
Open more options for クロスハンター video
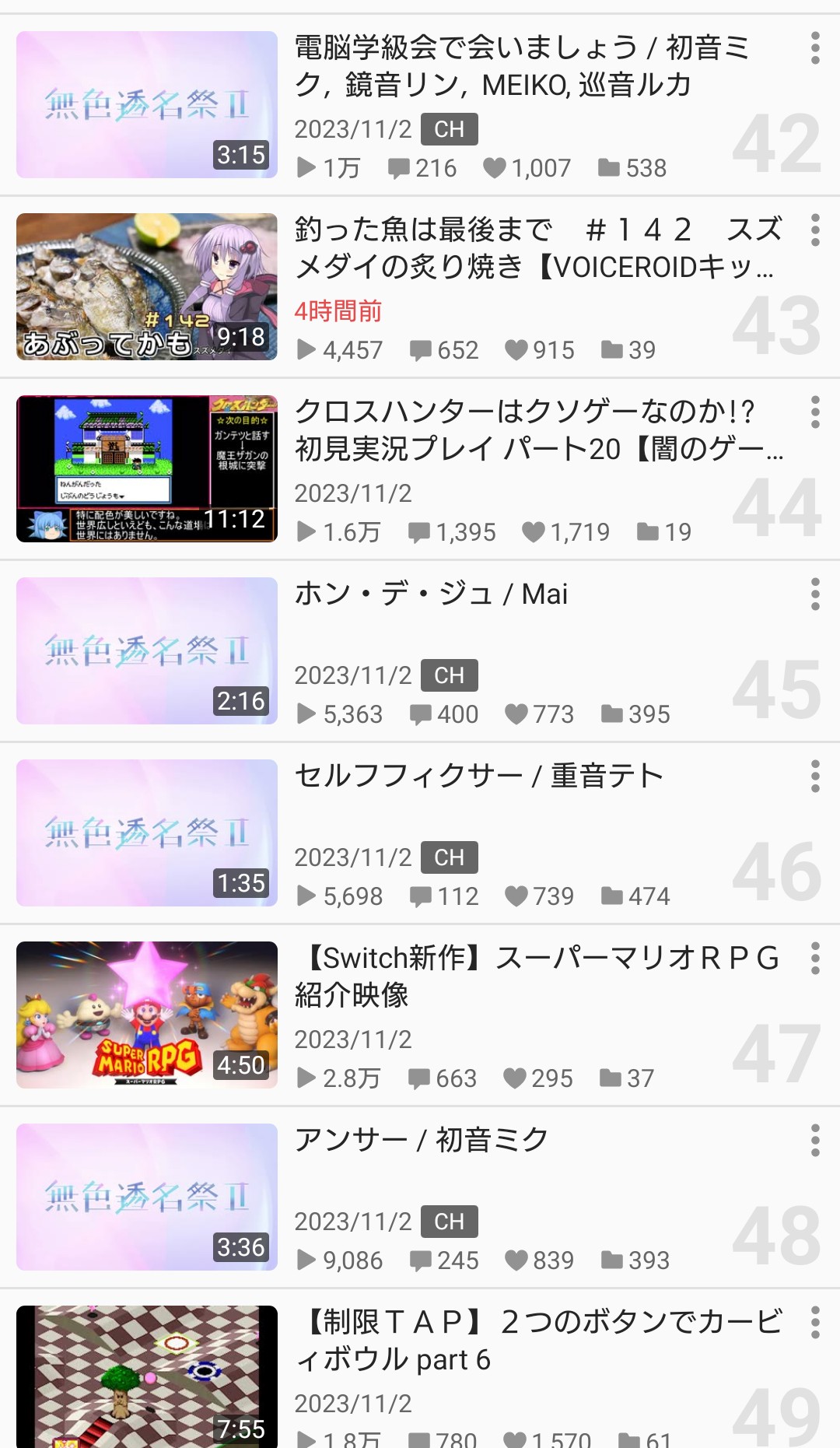pyautogui.click(x=814, y=412)
